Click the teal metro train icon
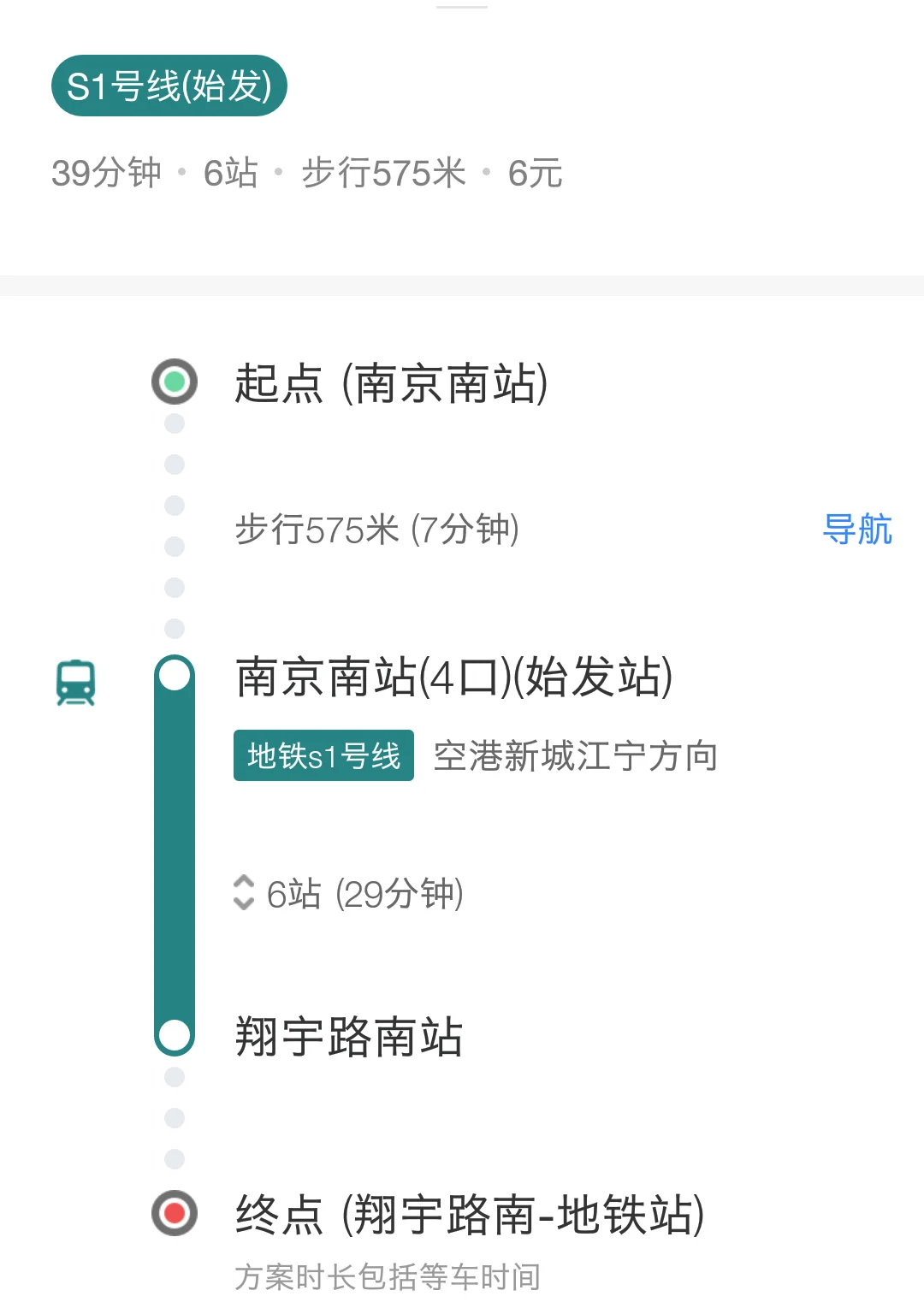 [76, 683]
